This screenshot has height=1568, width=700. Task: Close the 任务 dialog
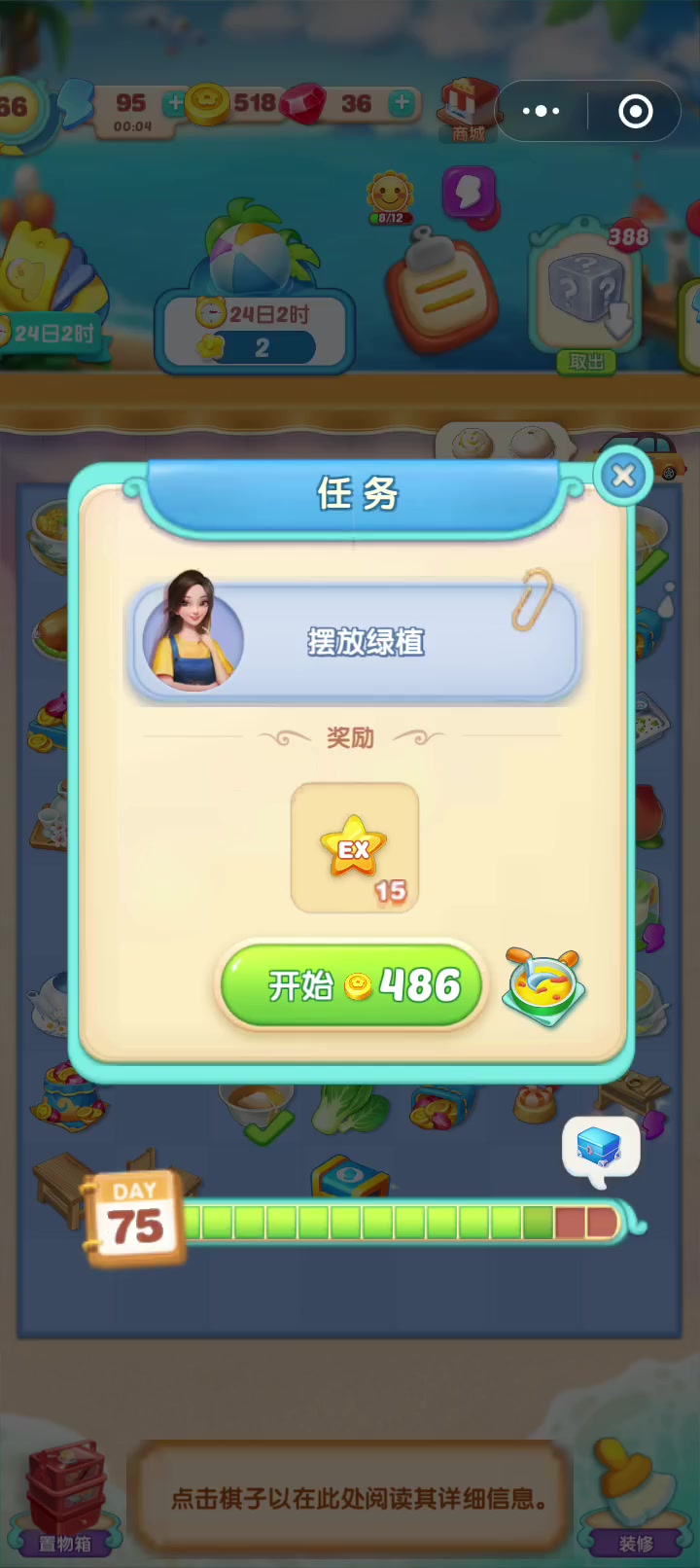click(623, 476)
